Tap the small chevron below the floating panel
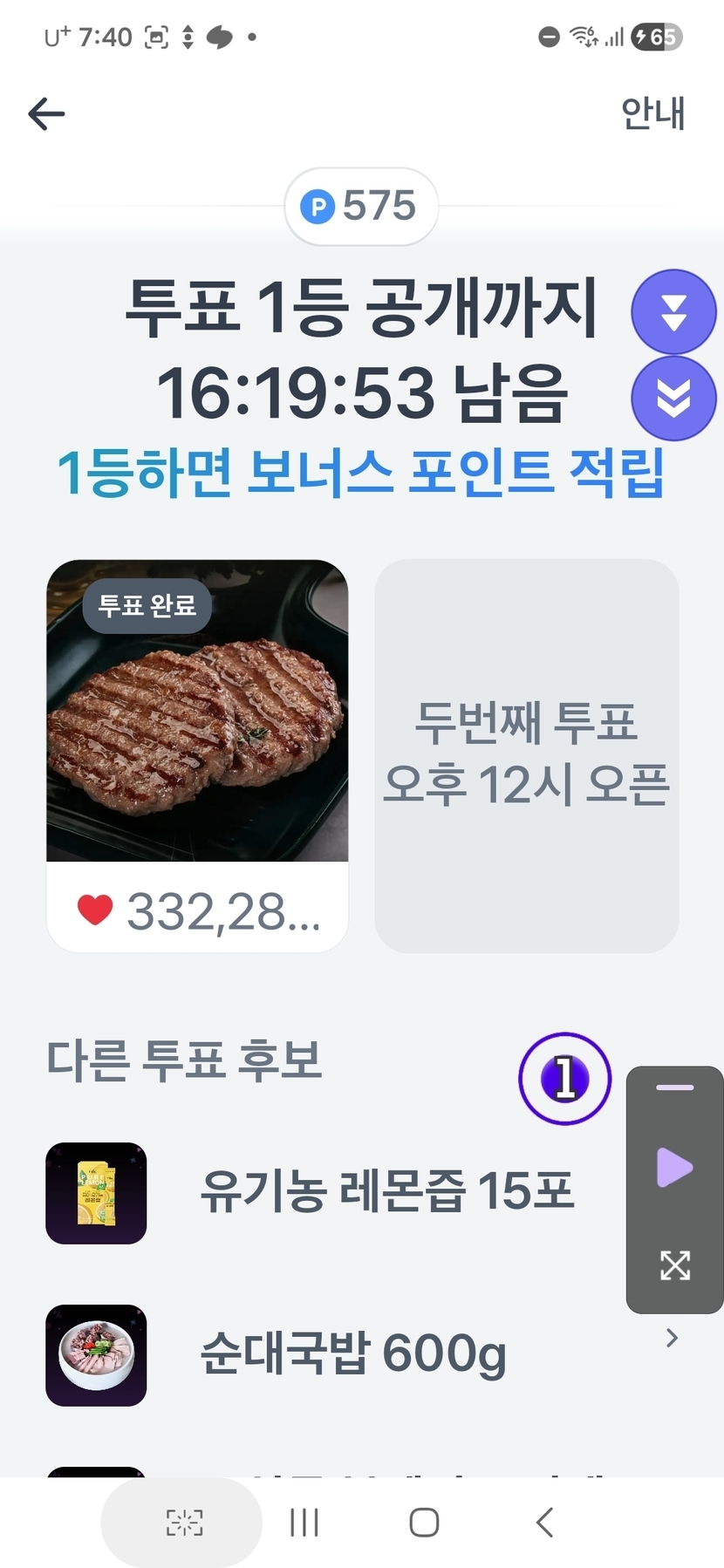The width and height of the screenshot is (724, 1568). [x=672, y=1338]
